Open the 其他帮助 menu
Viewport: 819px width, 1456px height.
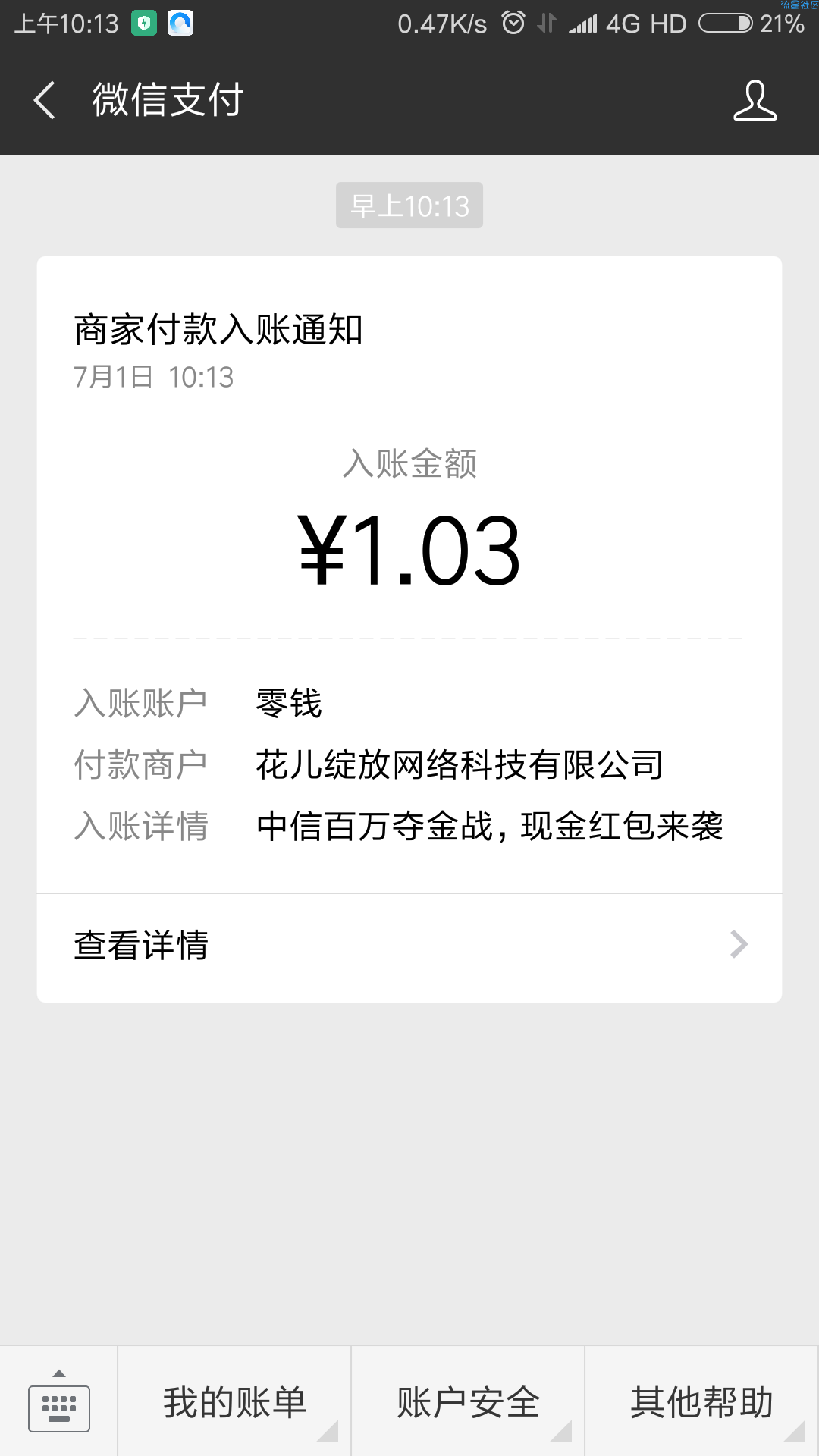click(702, 1401)
